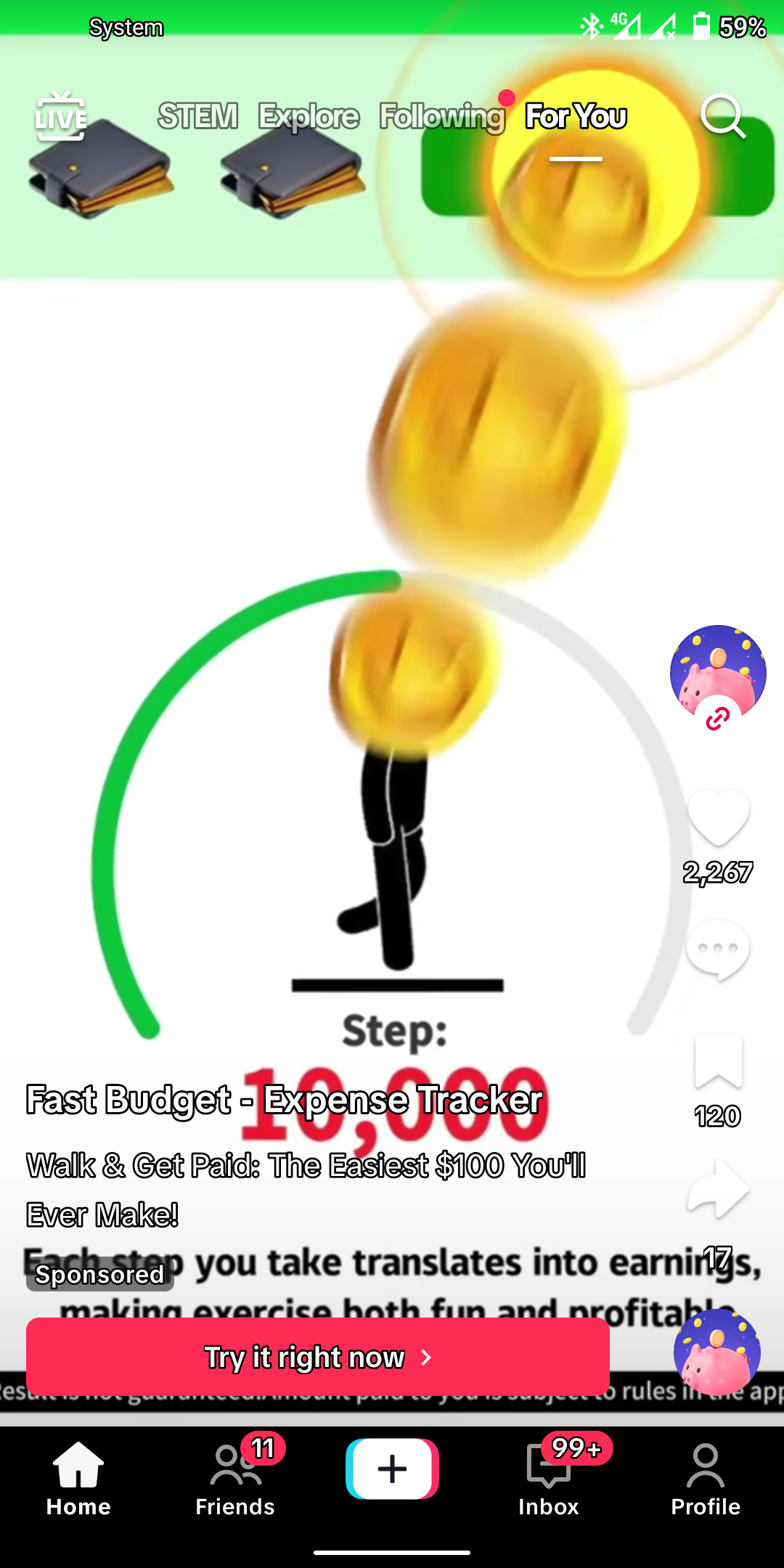The height and width of the screenshot is (1568, 784).
Task: Select the For You tab
Action: (576, 116)
